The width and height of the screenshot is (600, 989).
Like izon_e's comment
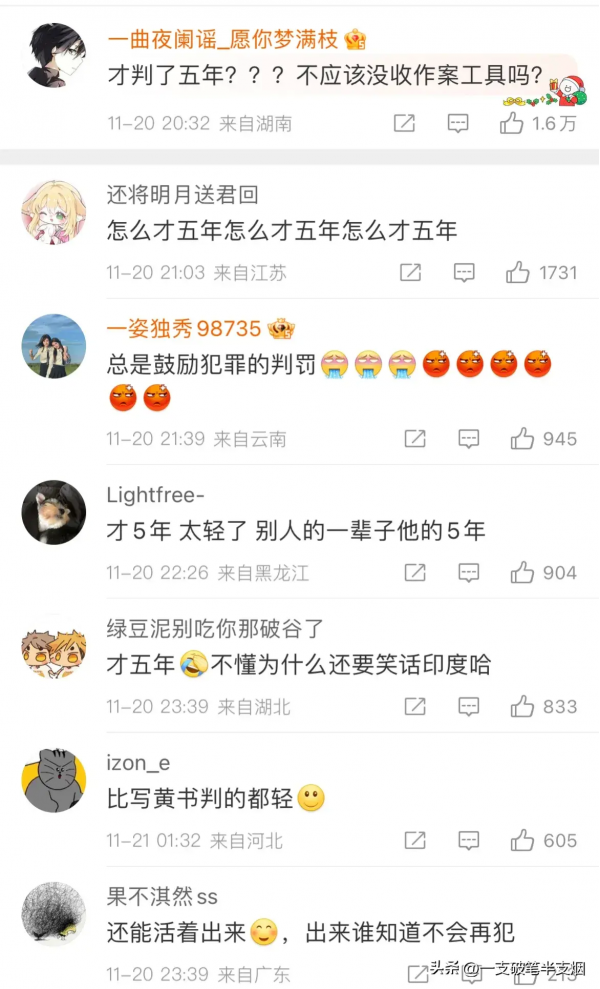click(522, 841)
